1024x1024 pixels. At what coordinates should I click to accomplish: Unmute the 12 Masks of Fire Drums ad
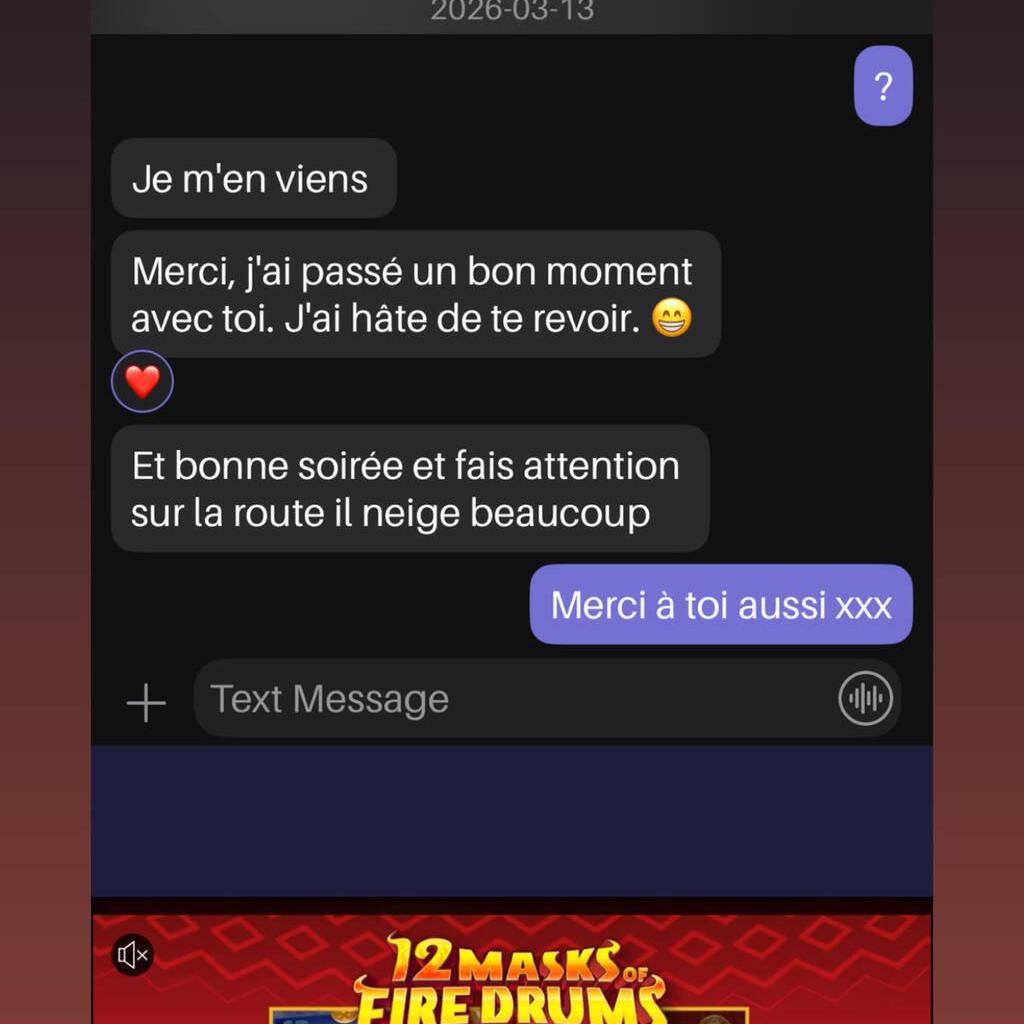tap(133, 956)
